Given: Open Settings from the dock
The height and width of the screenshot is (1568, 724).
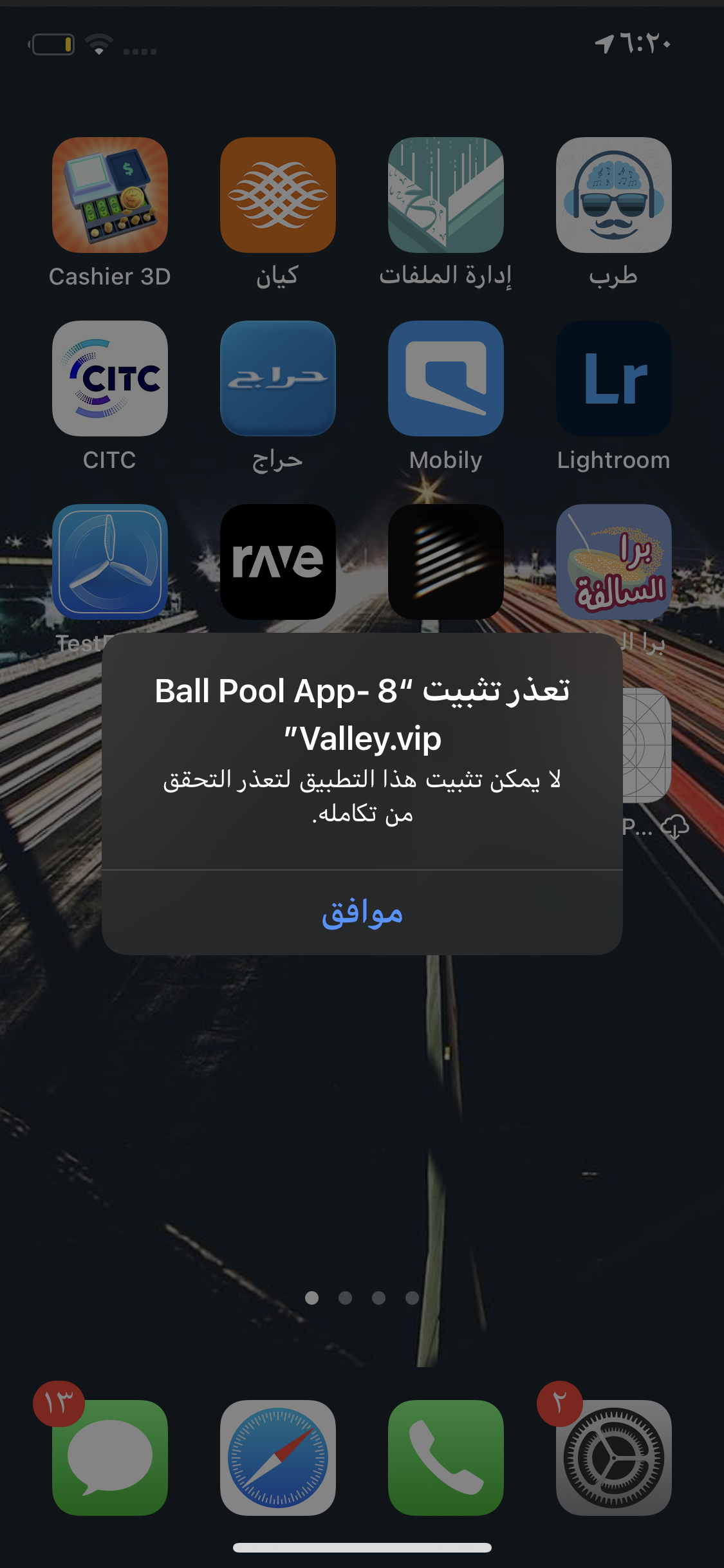Looking at the screenshot, I should tap(613, 1457).
